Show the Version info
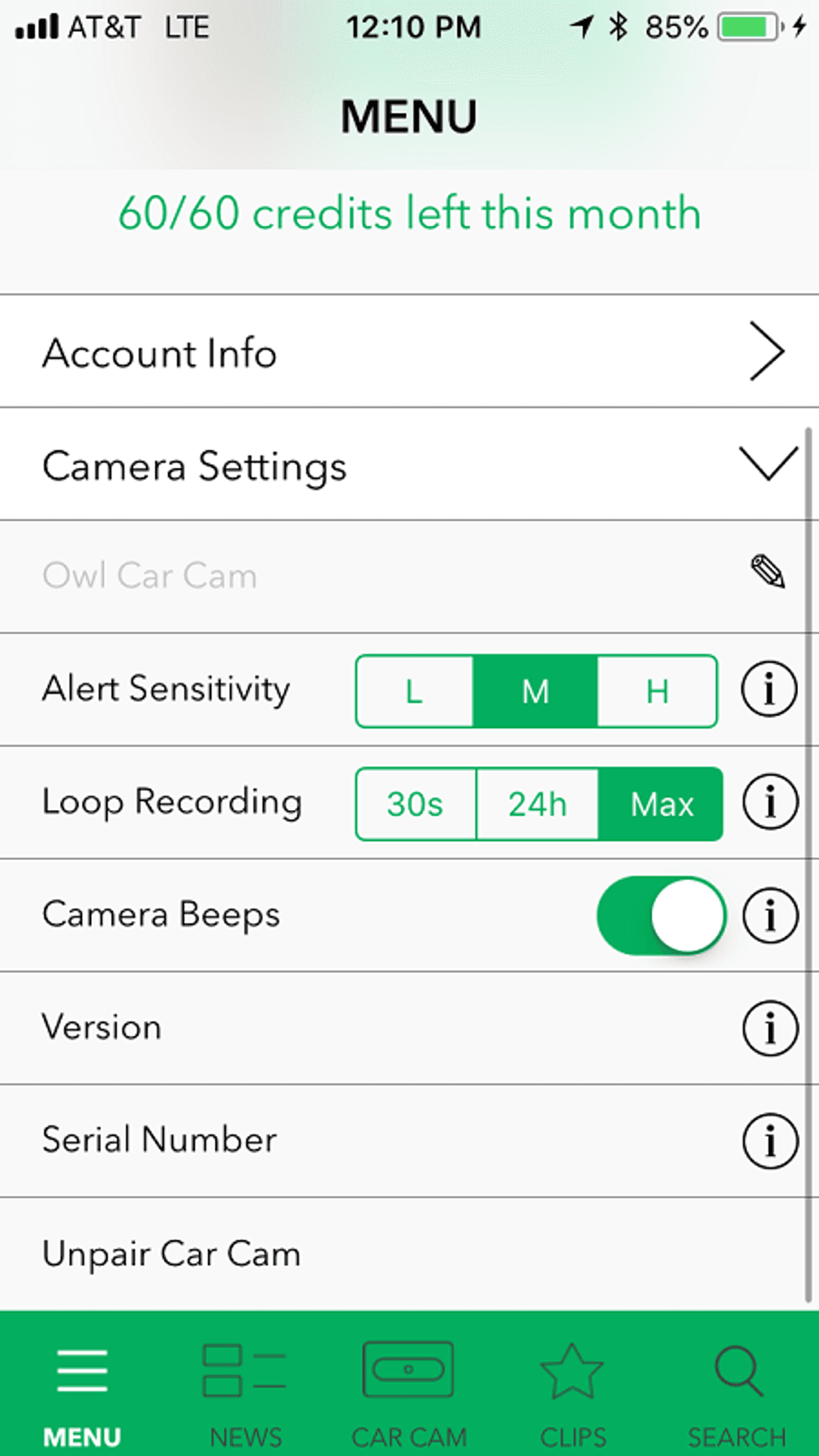 point(769,1028)
